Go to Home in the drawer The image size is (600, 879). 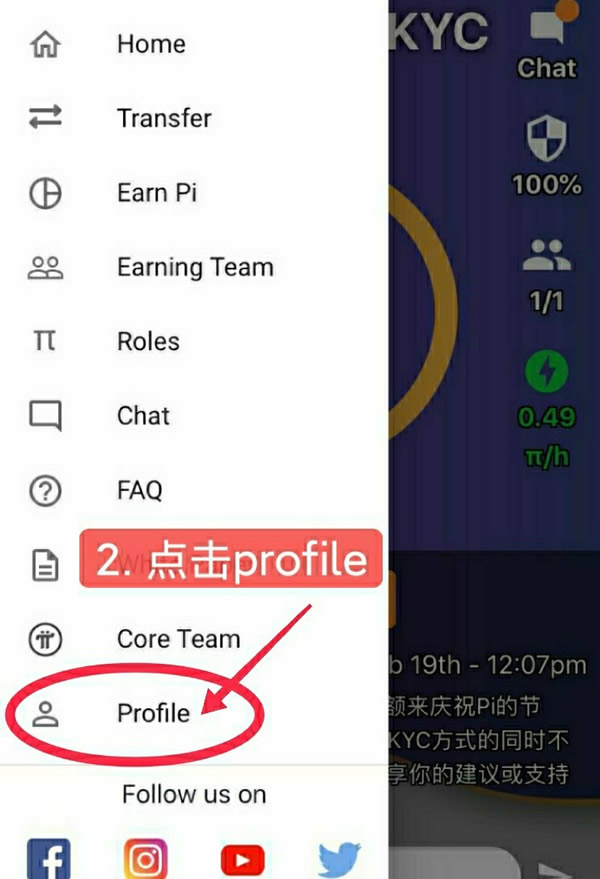150,44
